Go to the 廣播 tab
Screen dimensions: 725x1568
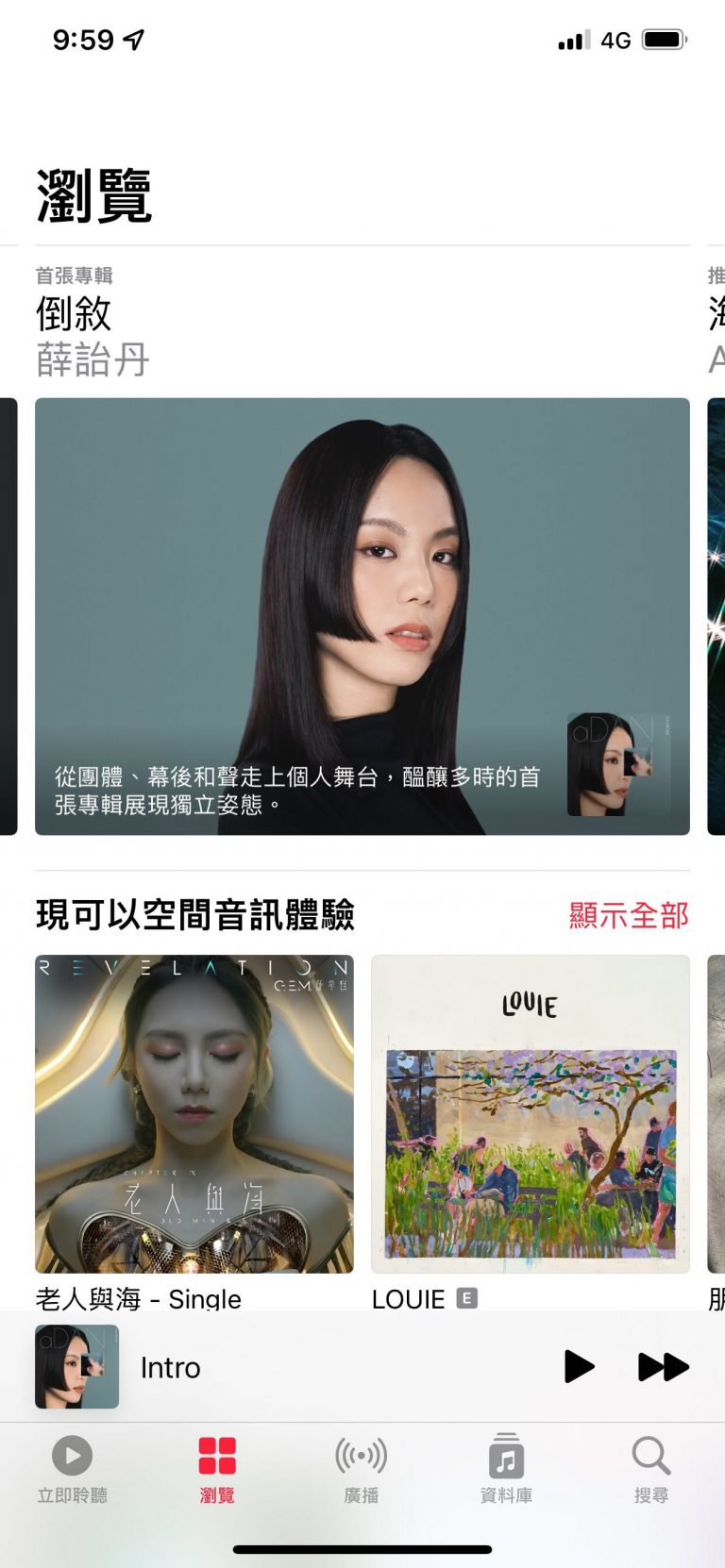[x=362, y=1468]
